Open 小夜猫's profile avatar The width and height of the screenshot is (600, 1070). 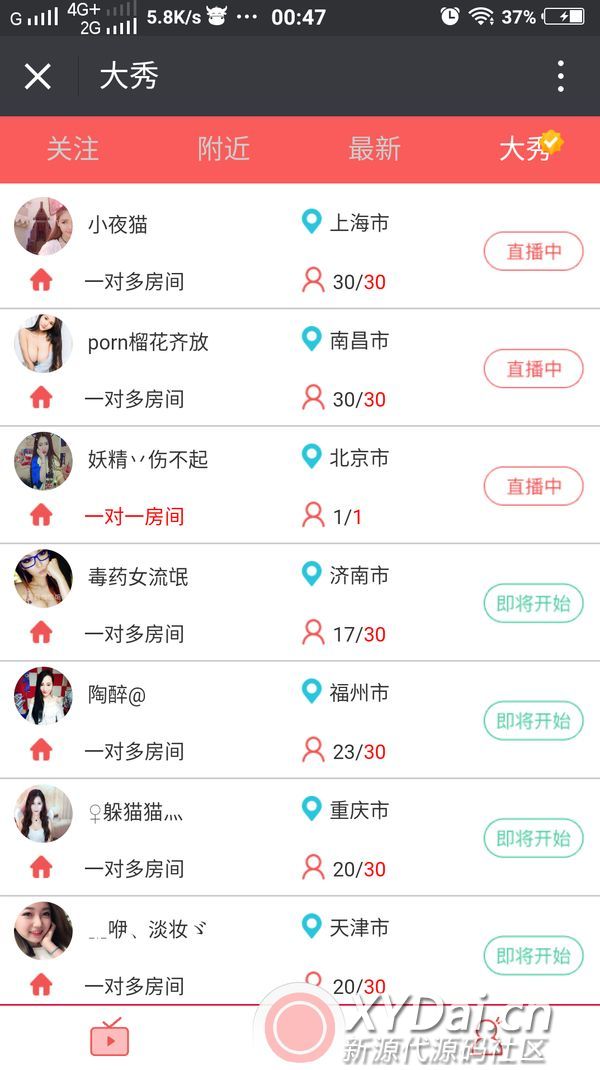43,226
